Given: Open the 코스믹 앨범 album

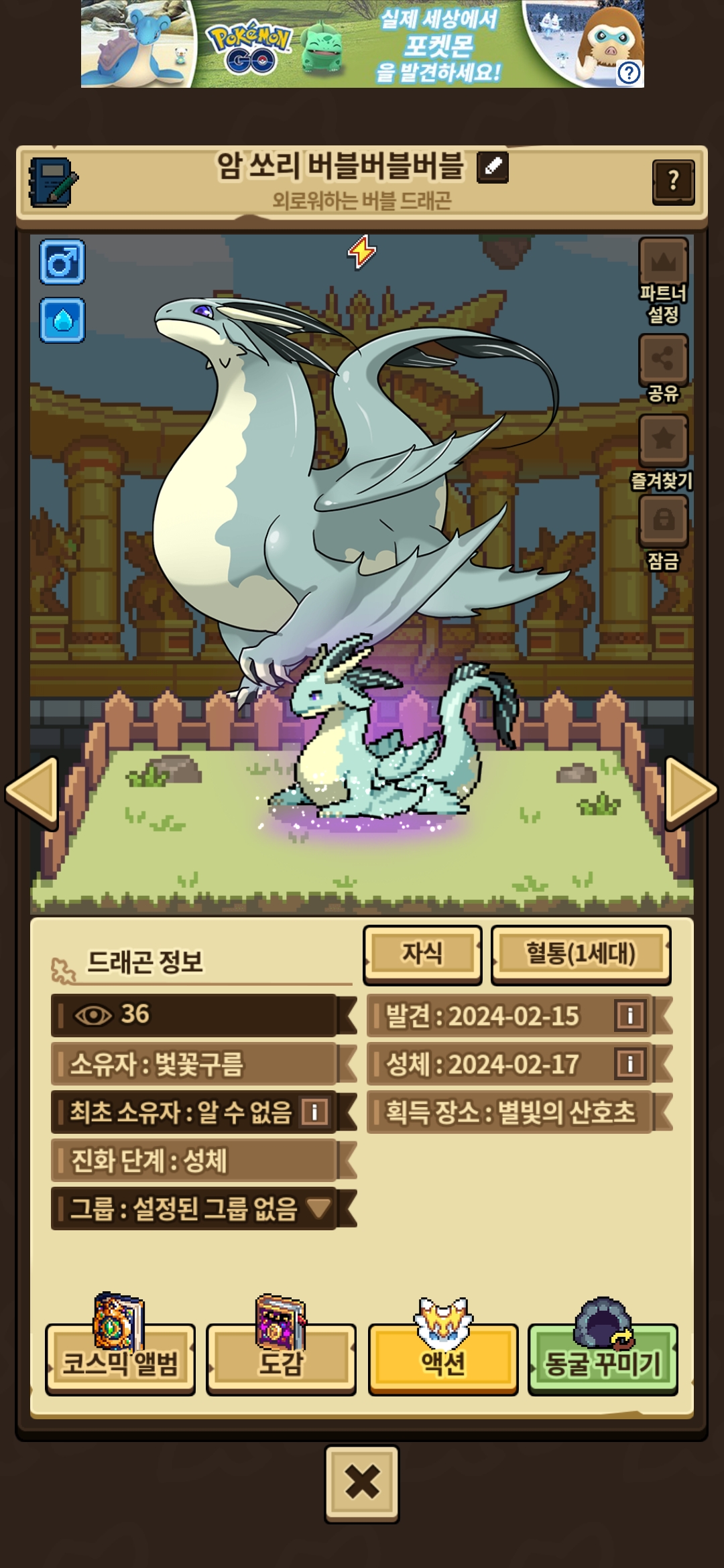Looking at the screenshot, I should coord(120,1362).
